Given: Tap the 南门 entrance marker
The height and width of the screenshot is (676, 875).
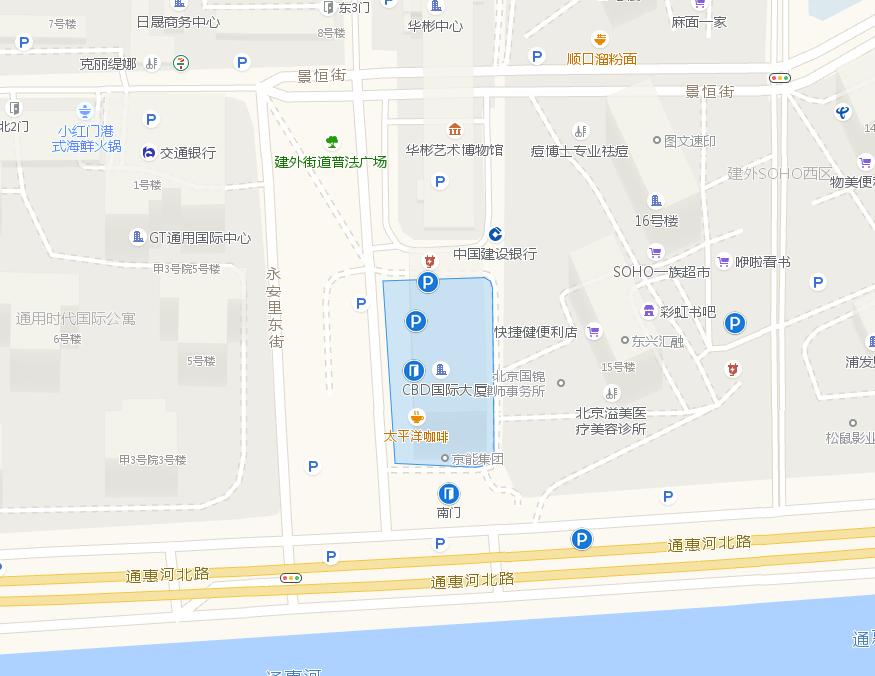Looking at the screenshot, I should (449, 494).
